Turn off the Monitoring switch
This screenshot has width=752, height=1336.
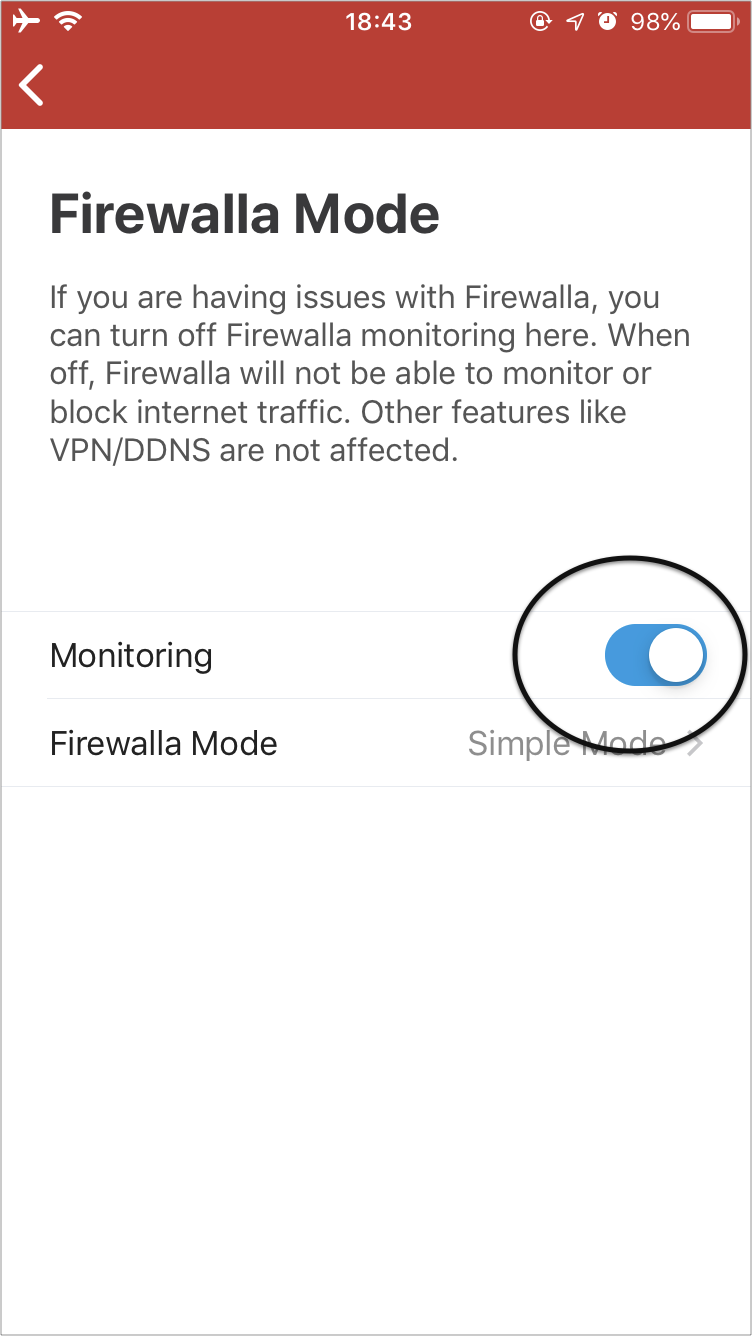(x=656, y=656)
